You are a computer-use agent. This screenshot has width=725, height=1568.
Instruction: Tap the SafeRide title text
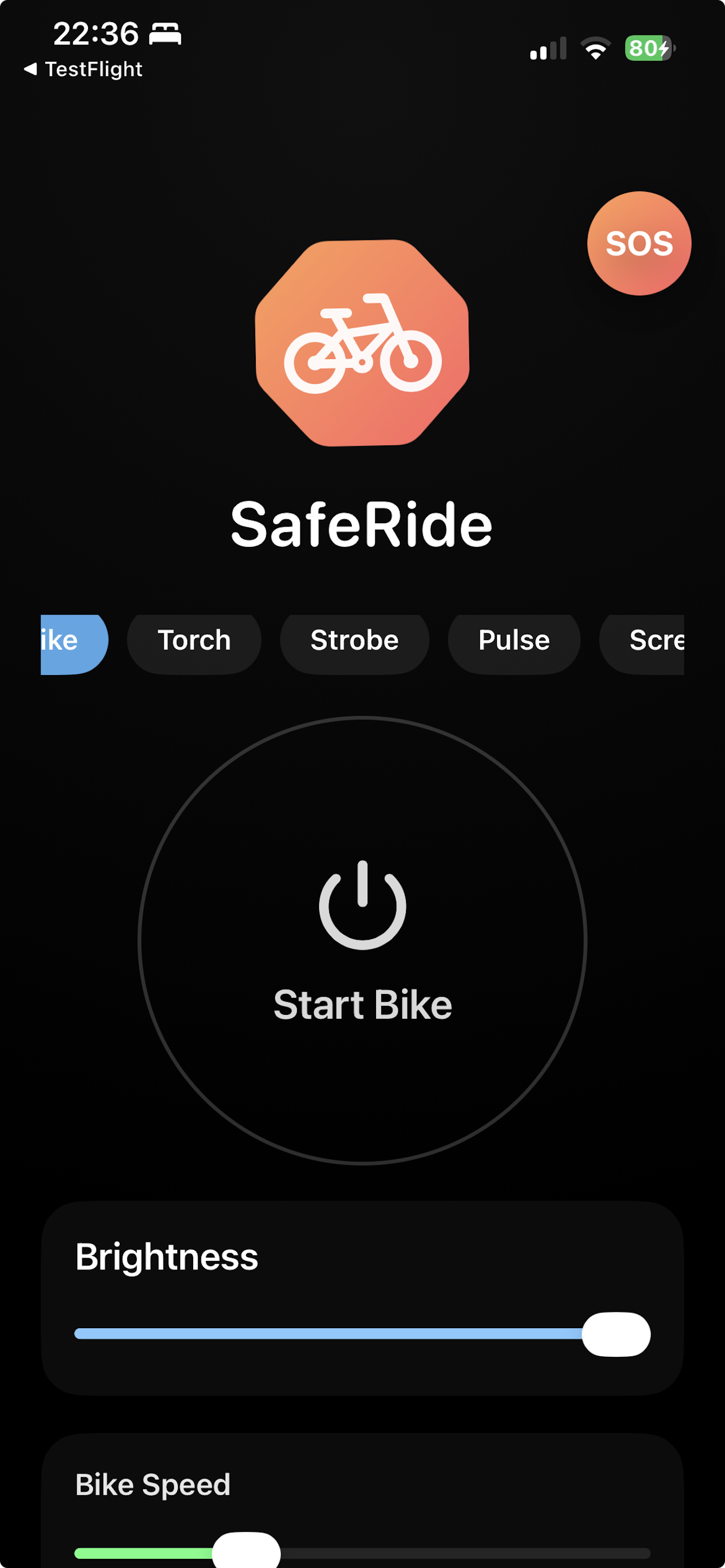[x=362, y=525]
